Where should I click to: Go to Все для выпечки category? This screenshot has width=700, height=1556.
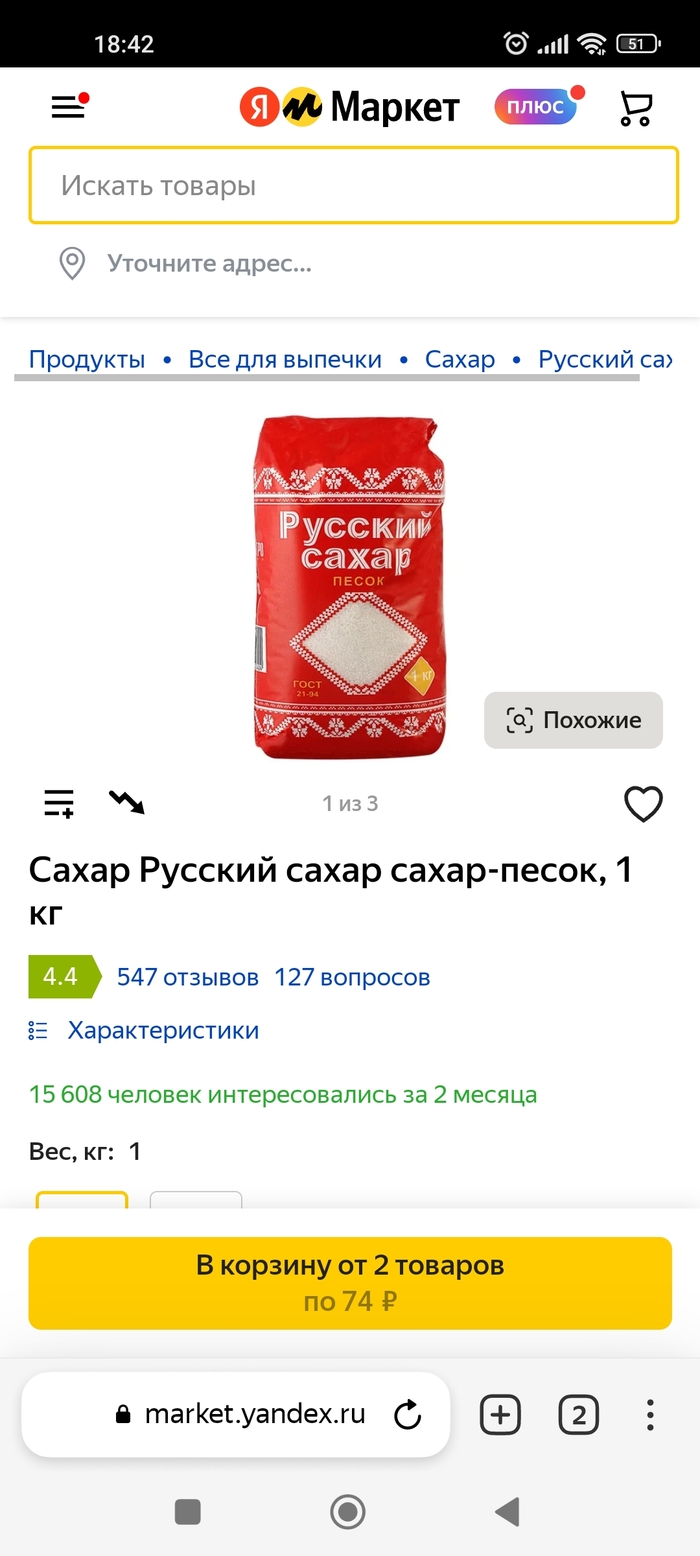[x=285, y=359]
